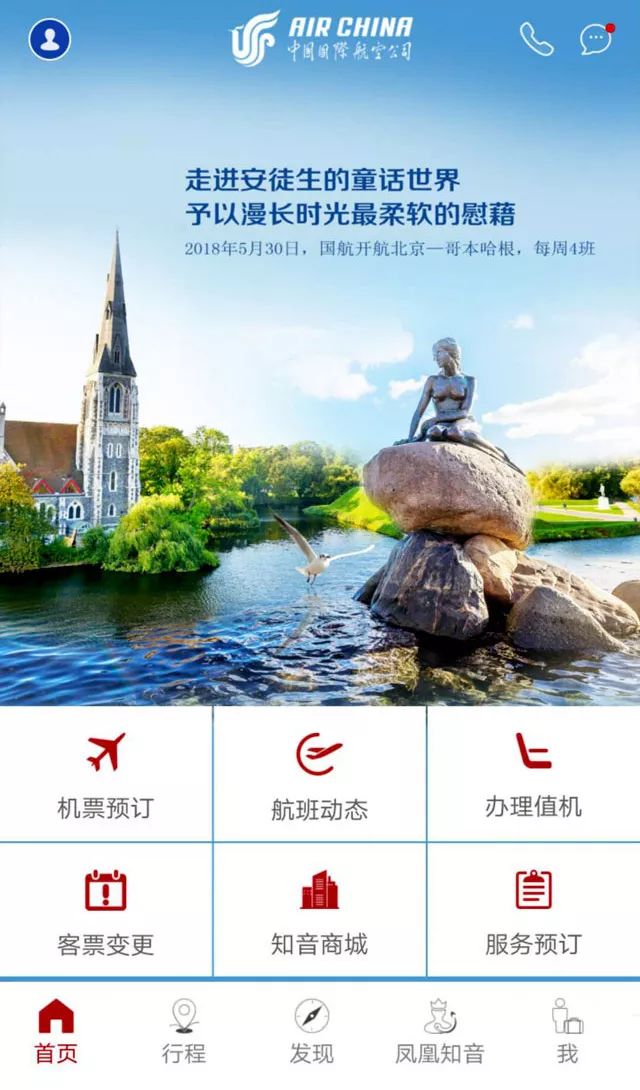
Task: Open the user profile icon
Action: (x=49, y=39)
